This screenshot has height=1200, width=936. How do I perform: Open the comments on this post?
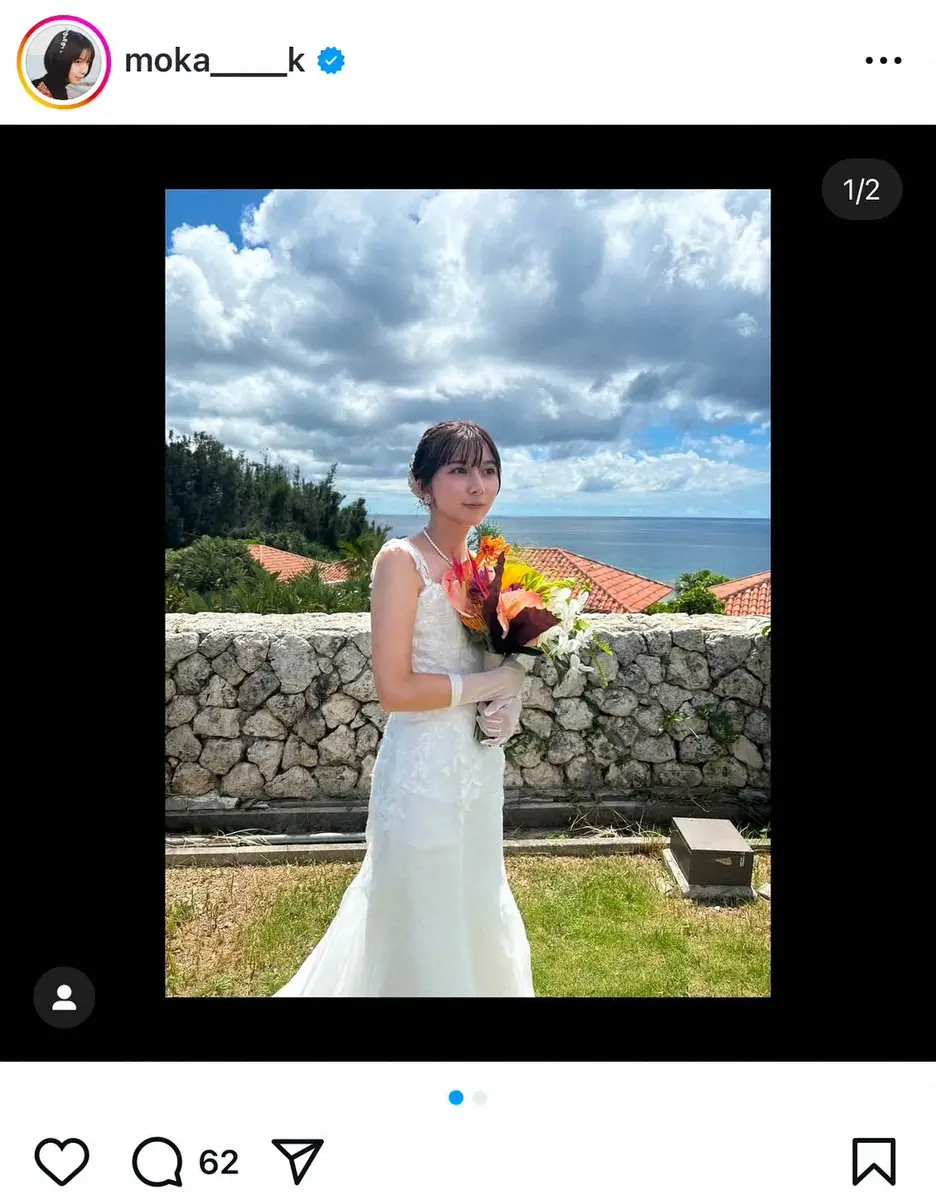158,1162
